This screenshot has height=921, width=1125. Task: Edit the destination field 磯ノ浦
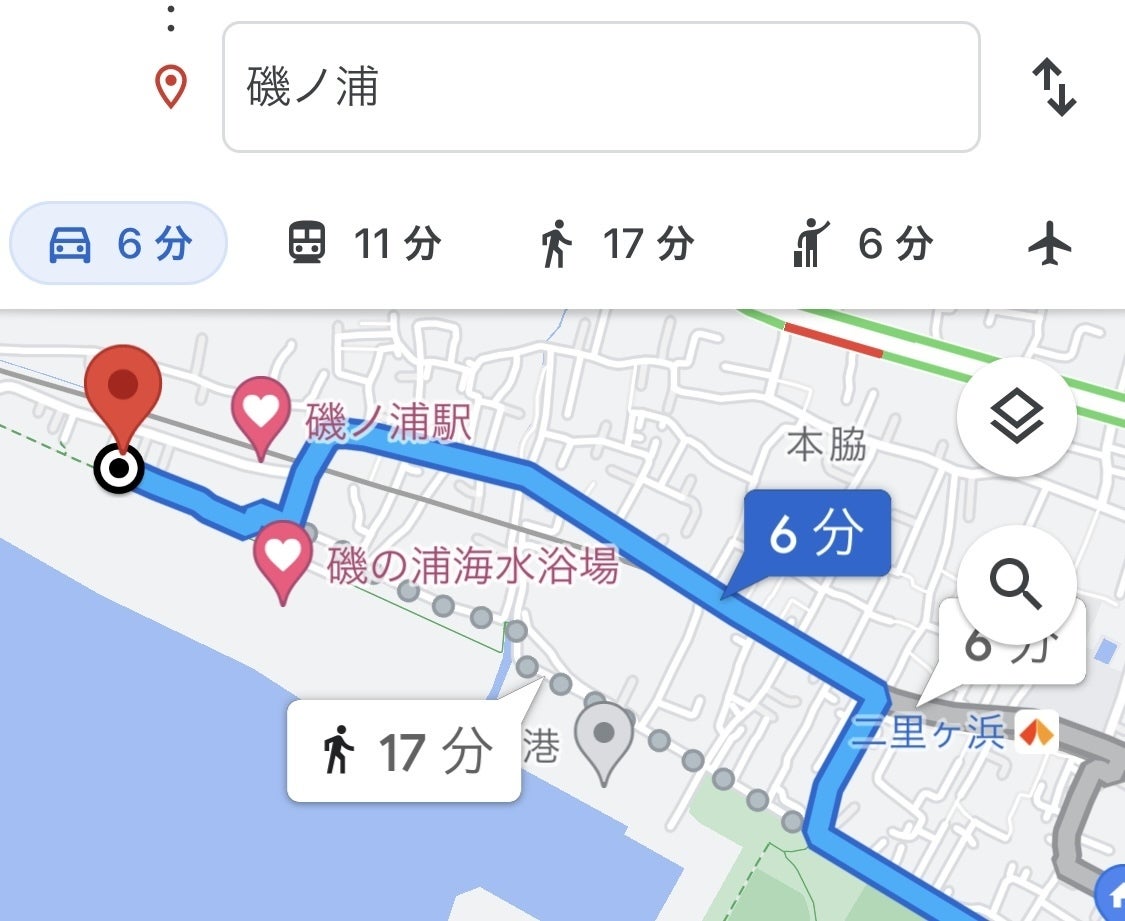coord(600,88)
